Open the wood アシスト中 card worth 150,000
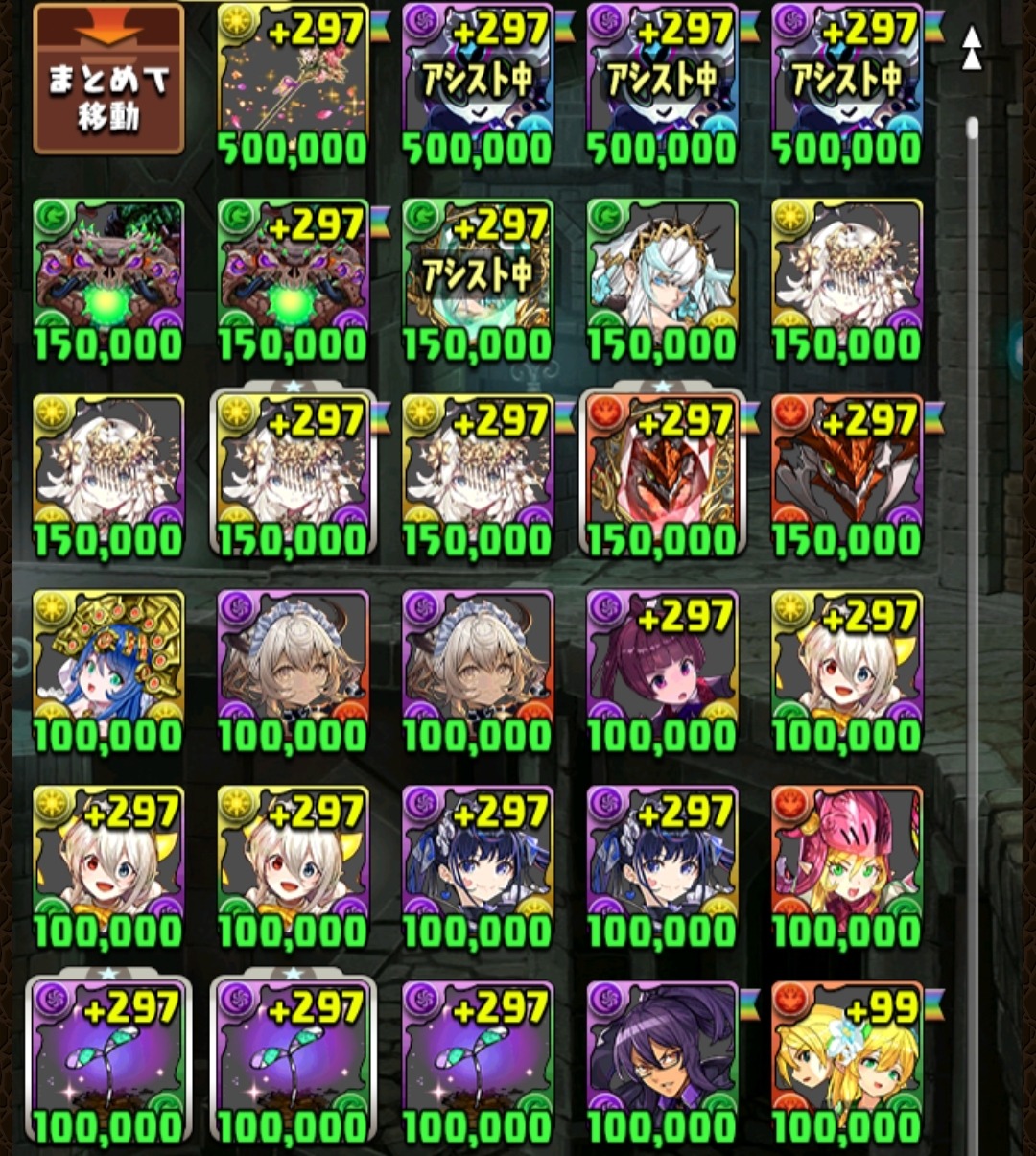Screen dimensions: 1036x1156 point(477,279)
